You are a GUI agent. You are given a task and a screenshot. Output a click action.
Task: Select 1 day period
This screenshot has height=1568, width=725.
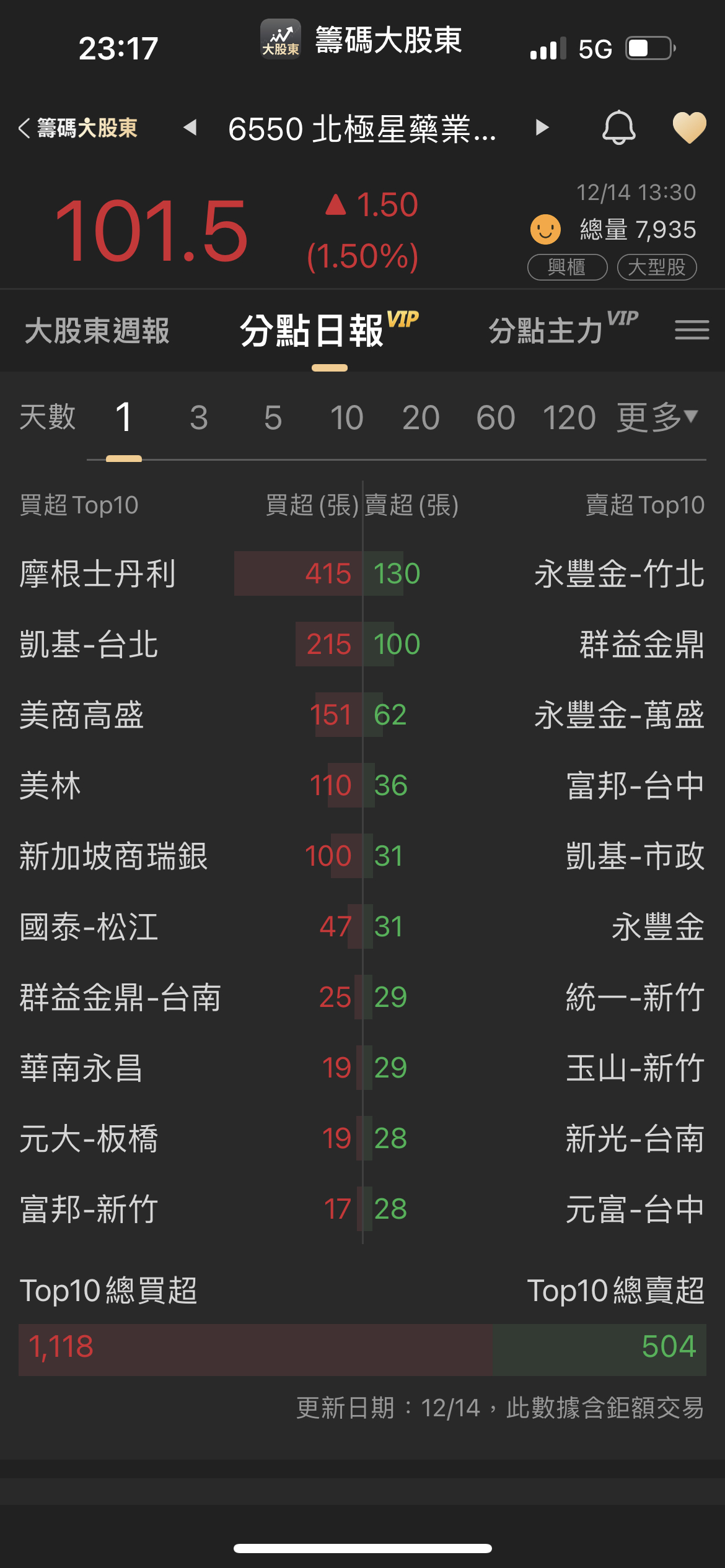point(124,417)
